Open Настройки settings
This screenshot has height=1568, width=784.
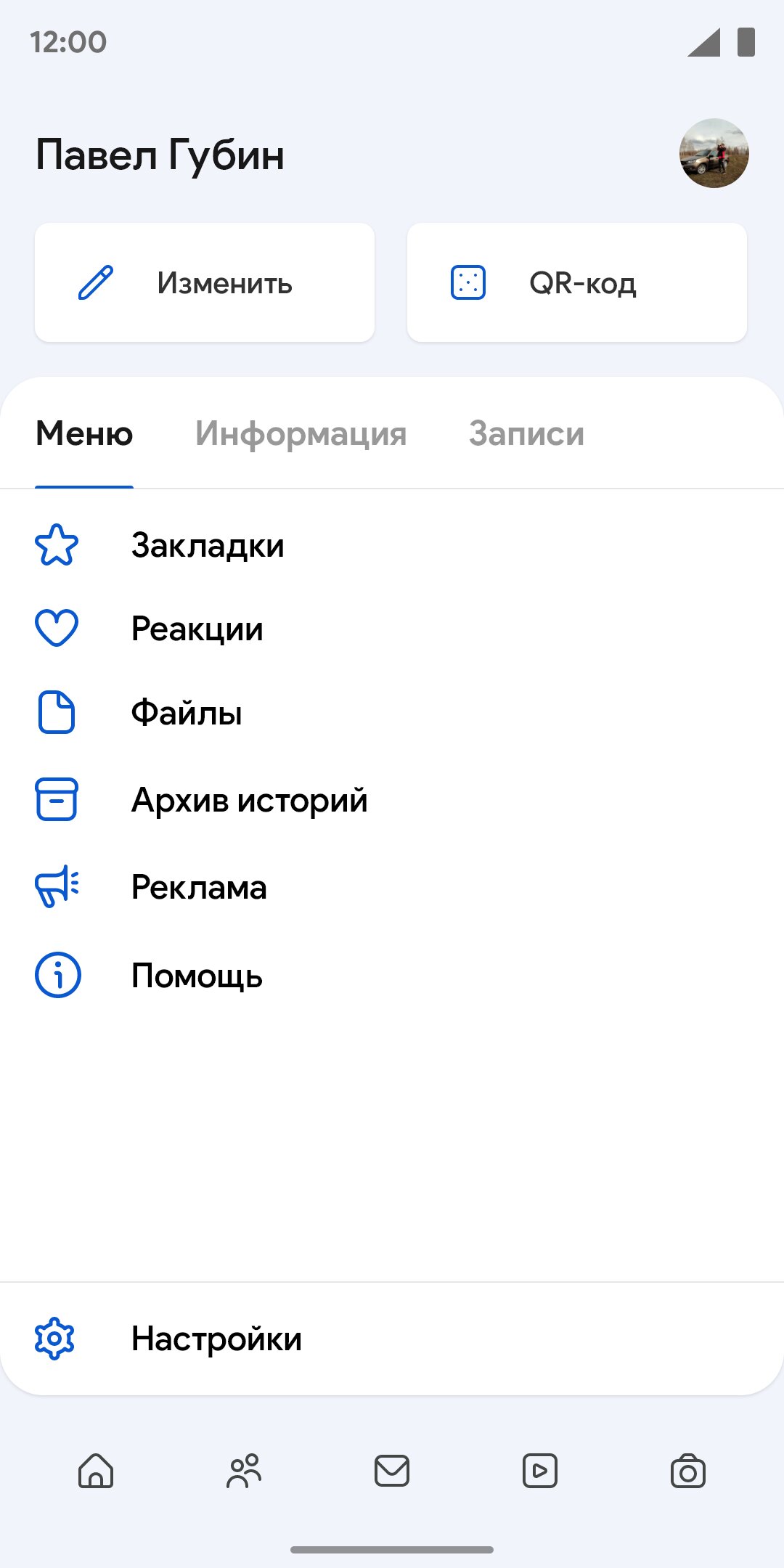[392, 1339]
